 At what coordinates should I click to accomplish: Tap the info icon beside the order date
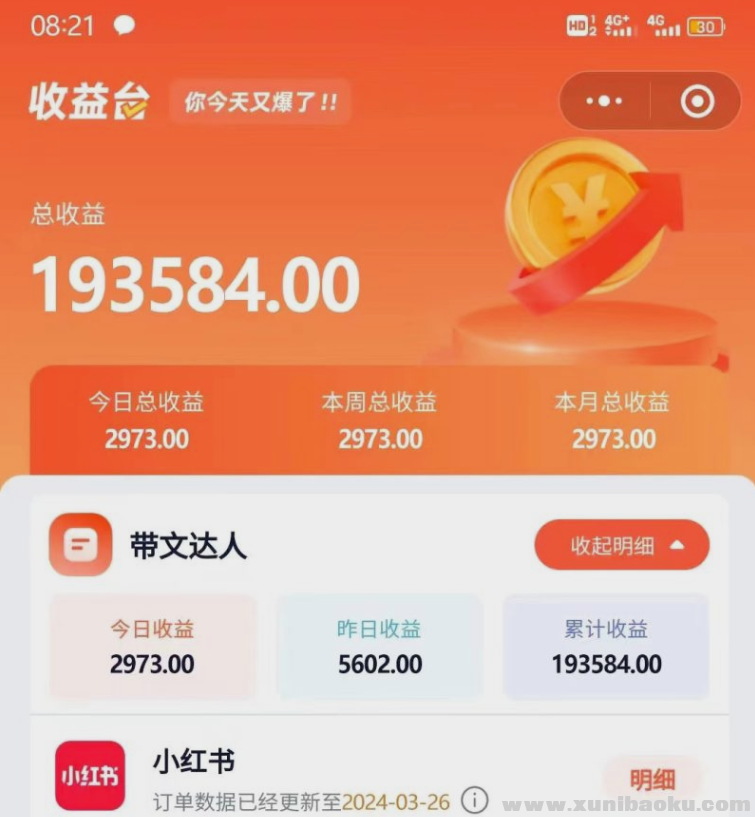(475, 800)
